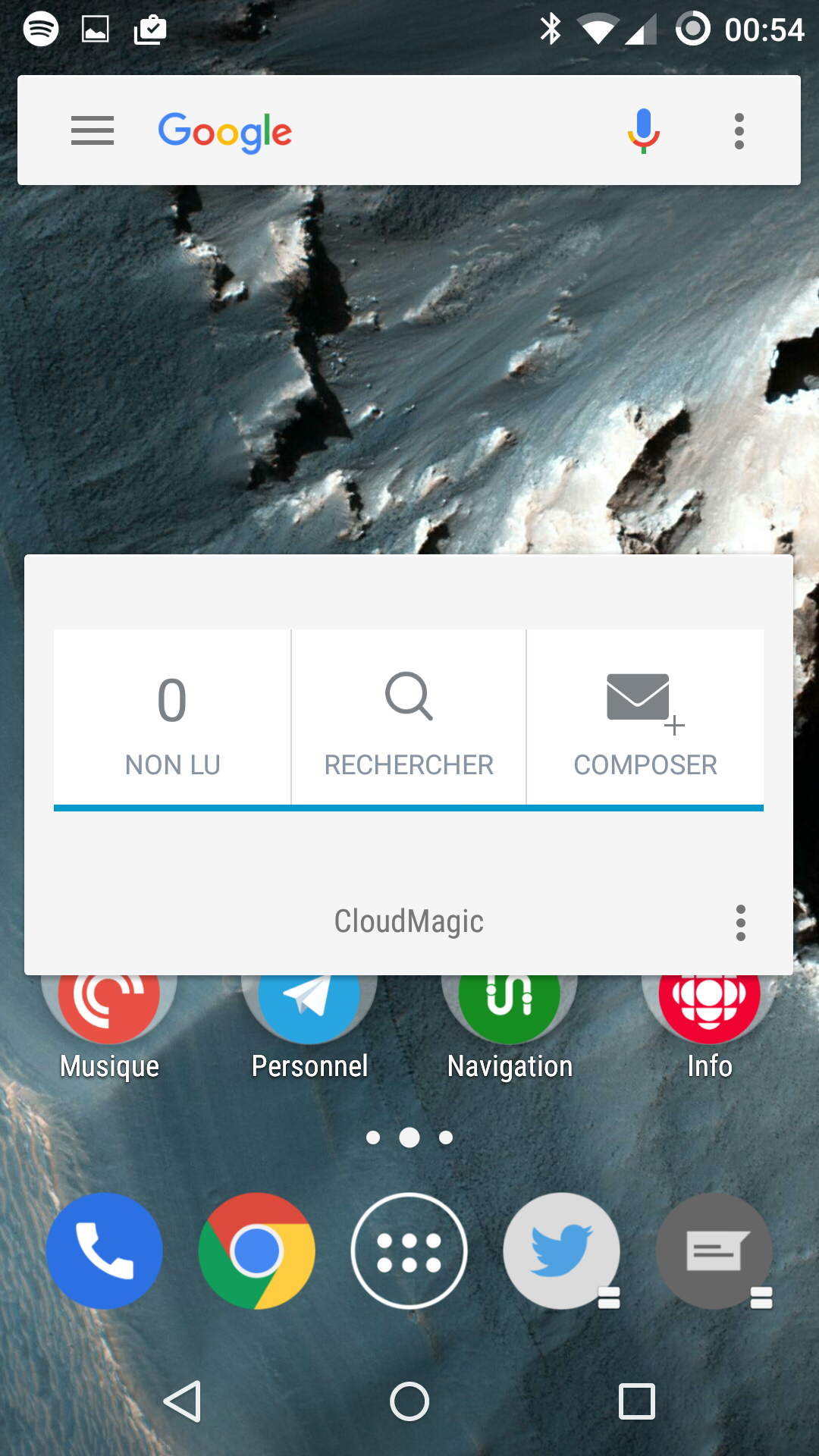Open the Twitter folder in the dock

562,1251
